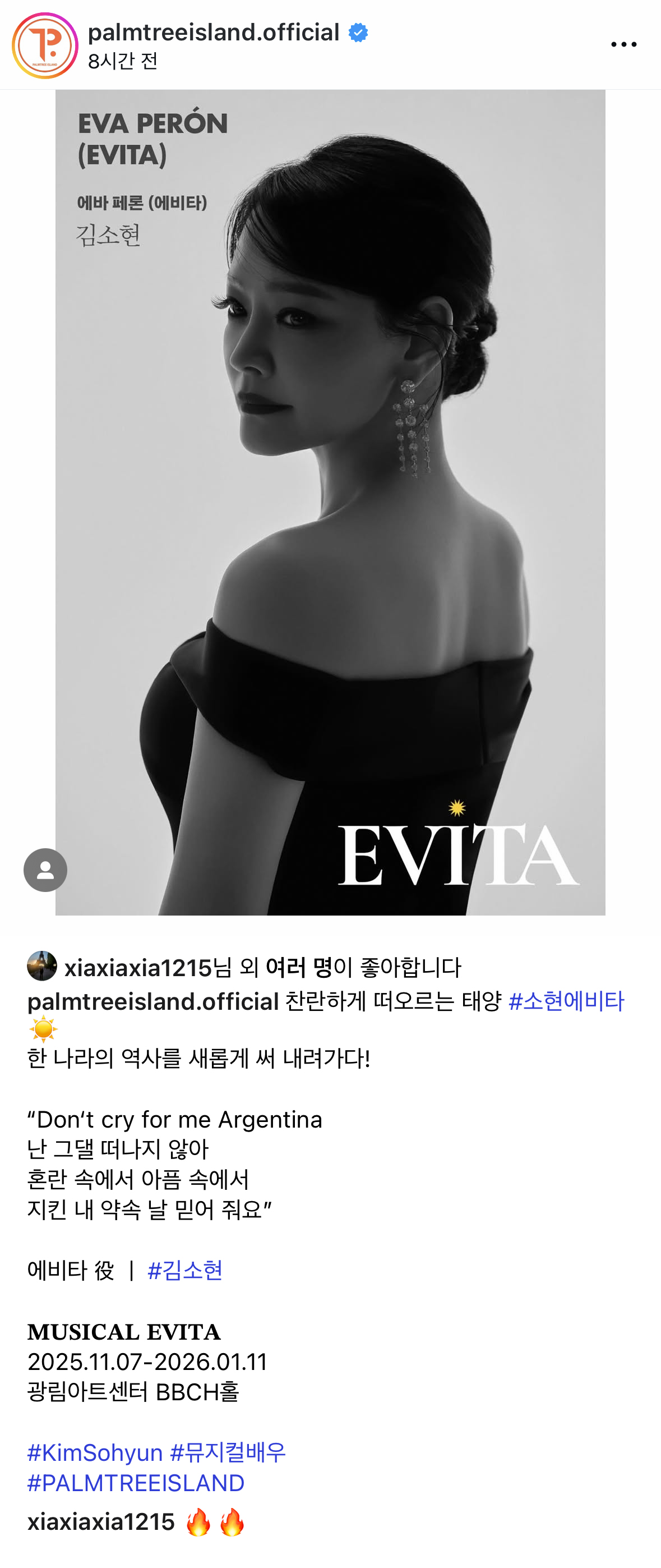The image size is (661, 1568).
Task: Open xiaxiaxia1215 commenter profile
Action: [101, 1522]
